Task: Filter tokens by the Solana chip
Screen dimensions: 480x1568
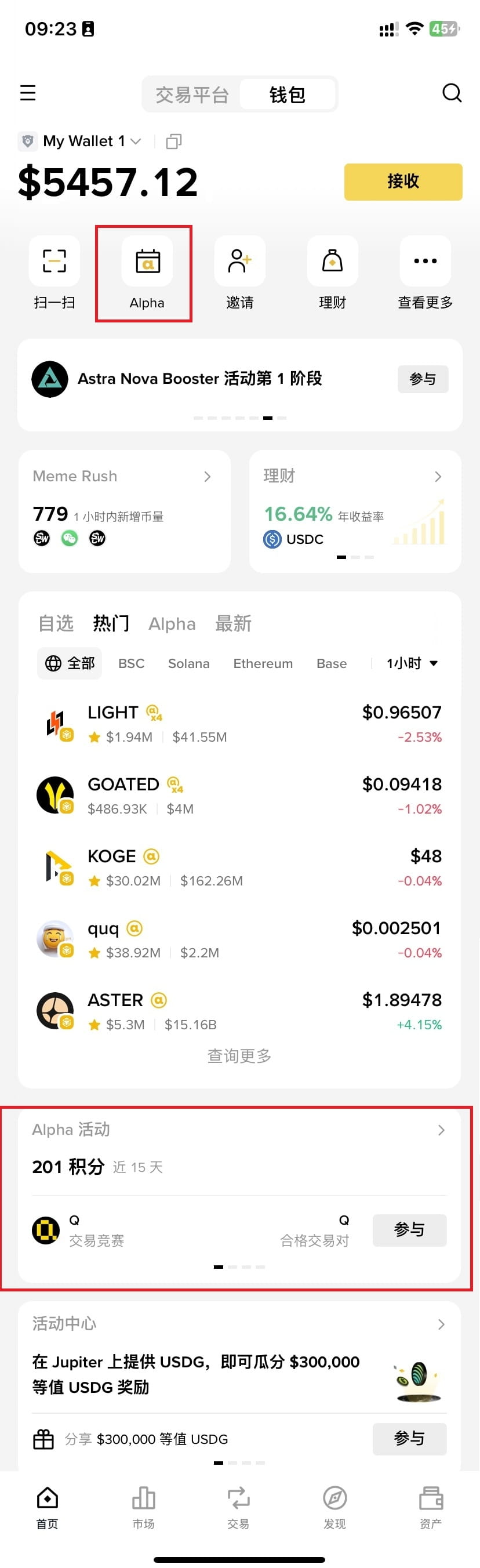Action: (x=188, y=663)
